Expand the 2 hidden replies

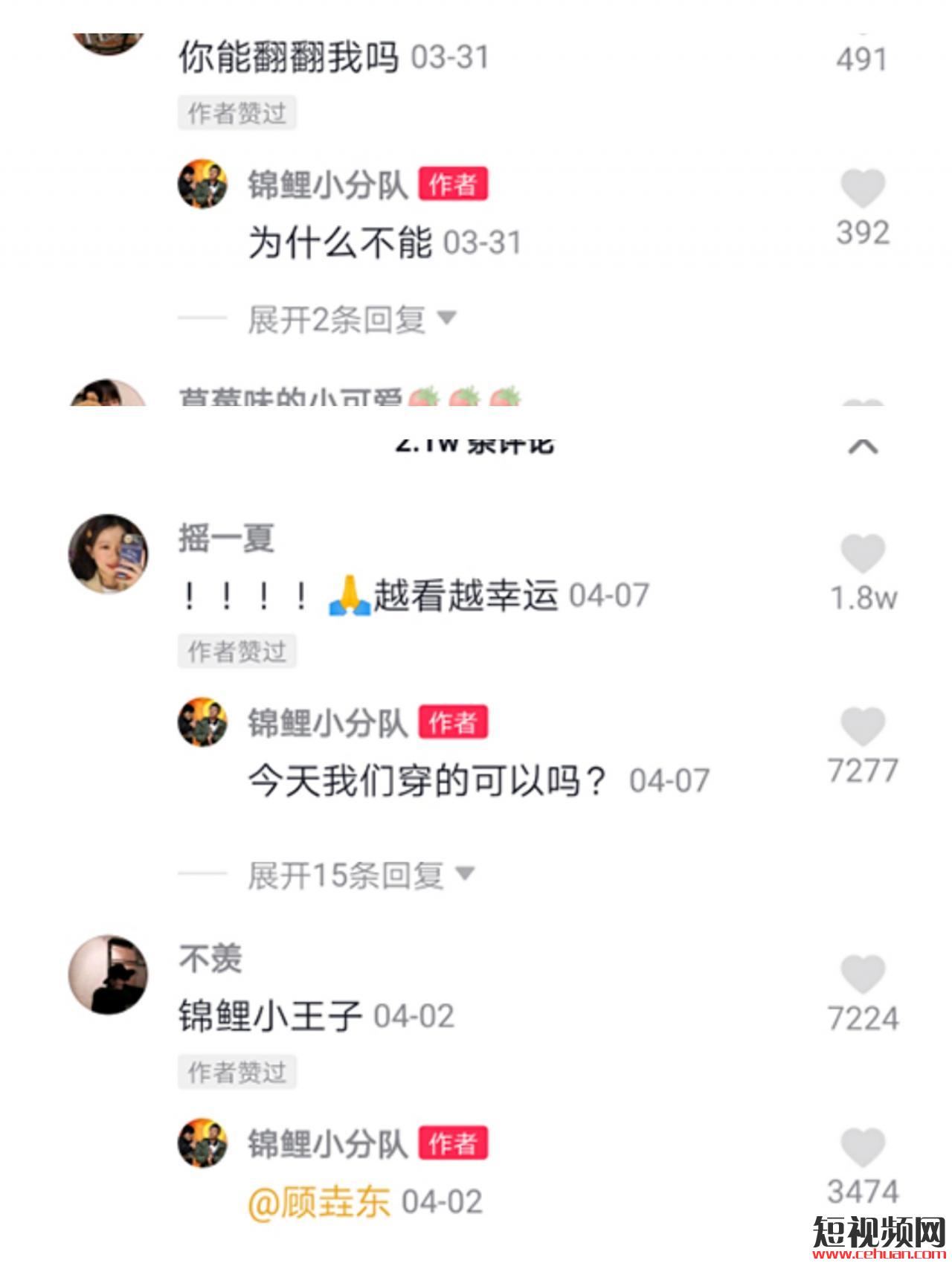click(x=351, y=320)
